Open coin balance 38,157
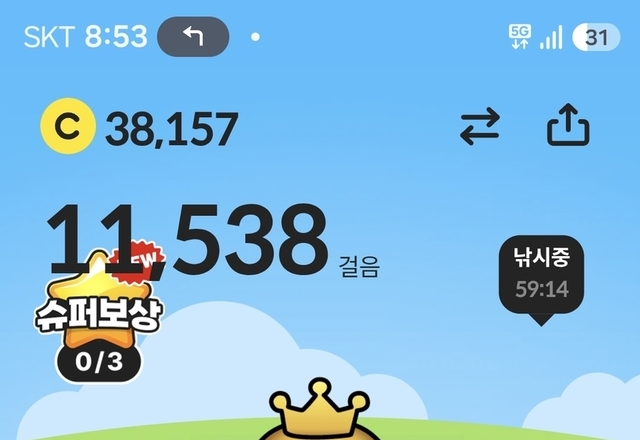 tap(140, 127)
